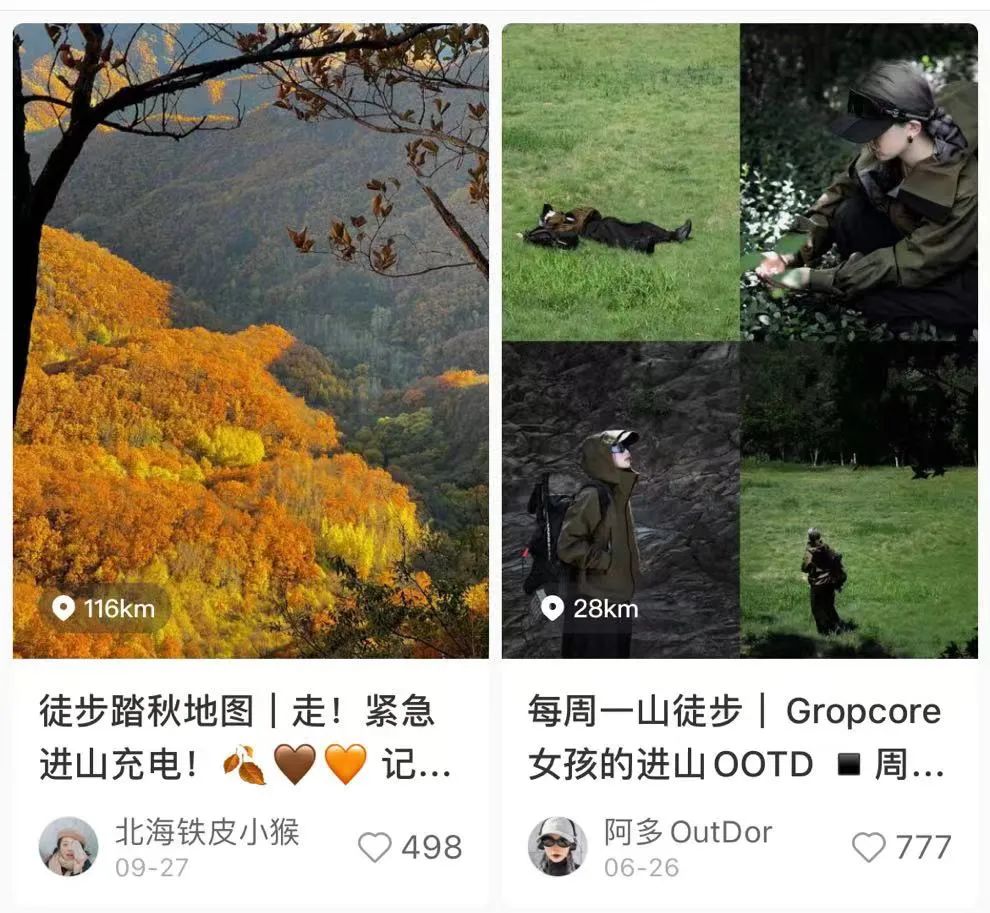Open 阿多 OutDor's profile avatar
Viewport: 990px width, 913px height.
[x=557, y=846]
